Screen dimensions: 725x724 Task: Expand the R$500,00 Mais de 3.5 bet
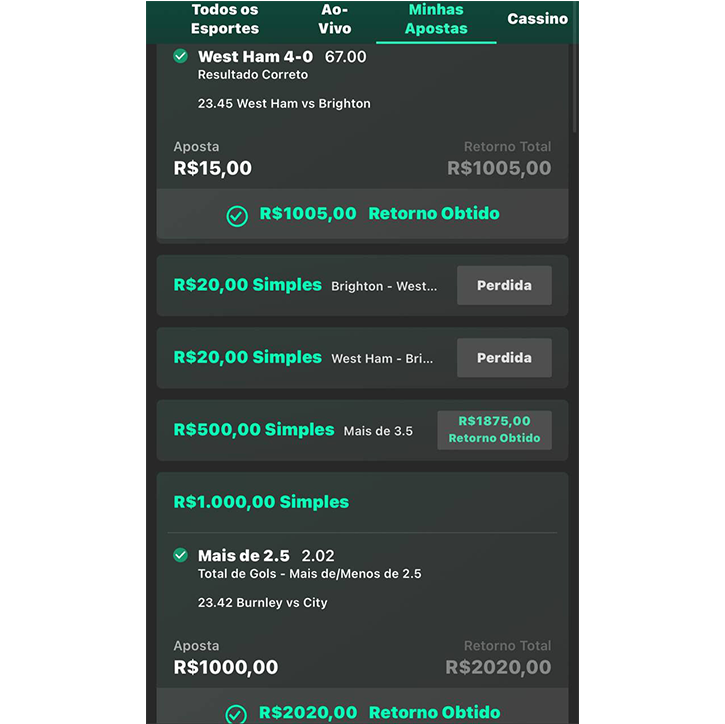click(295, 430)
